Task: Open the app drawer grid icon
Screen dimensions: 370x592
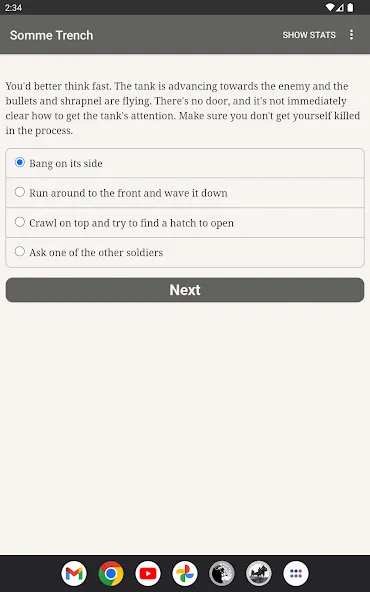Action: pyautogui.click(x=296, y=574)
